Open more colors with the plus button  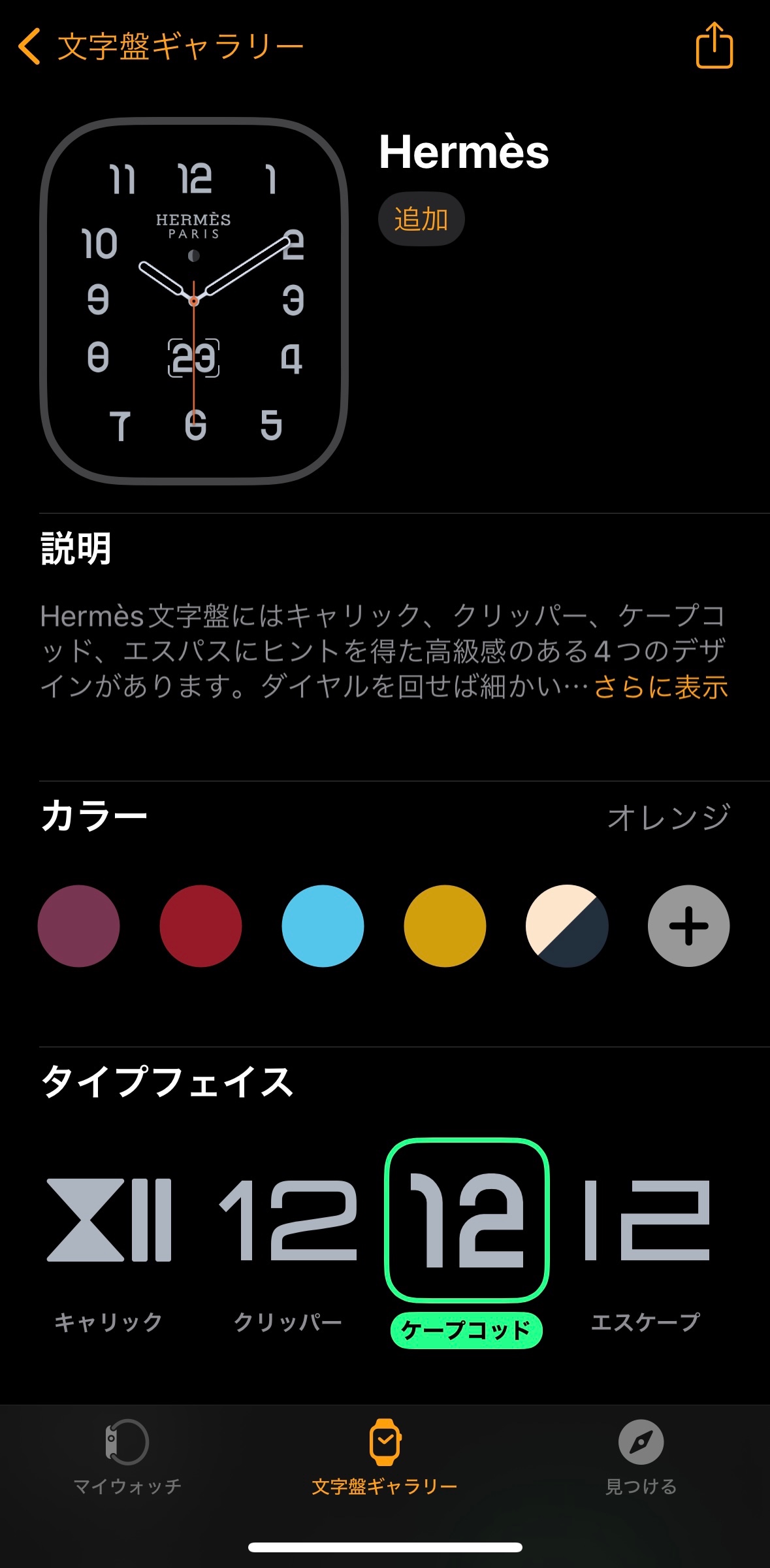coord(688,926)
